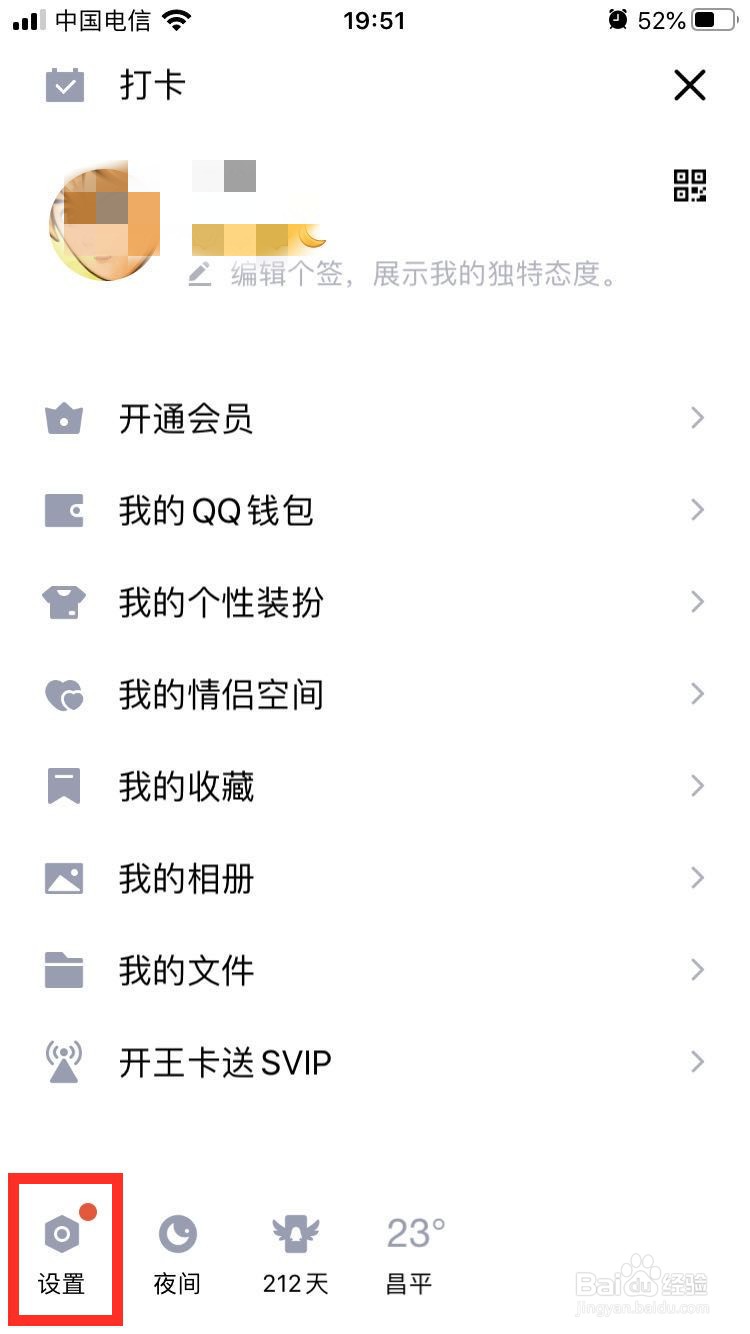
Task: Click the 我的个性装扮 shirt icon
Action: pos(64,602)
